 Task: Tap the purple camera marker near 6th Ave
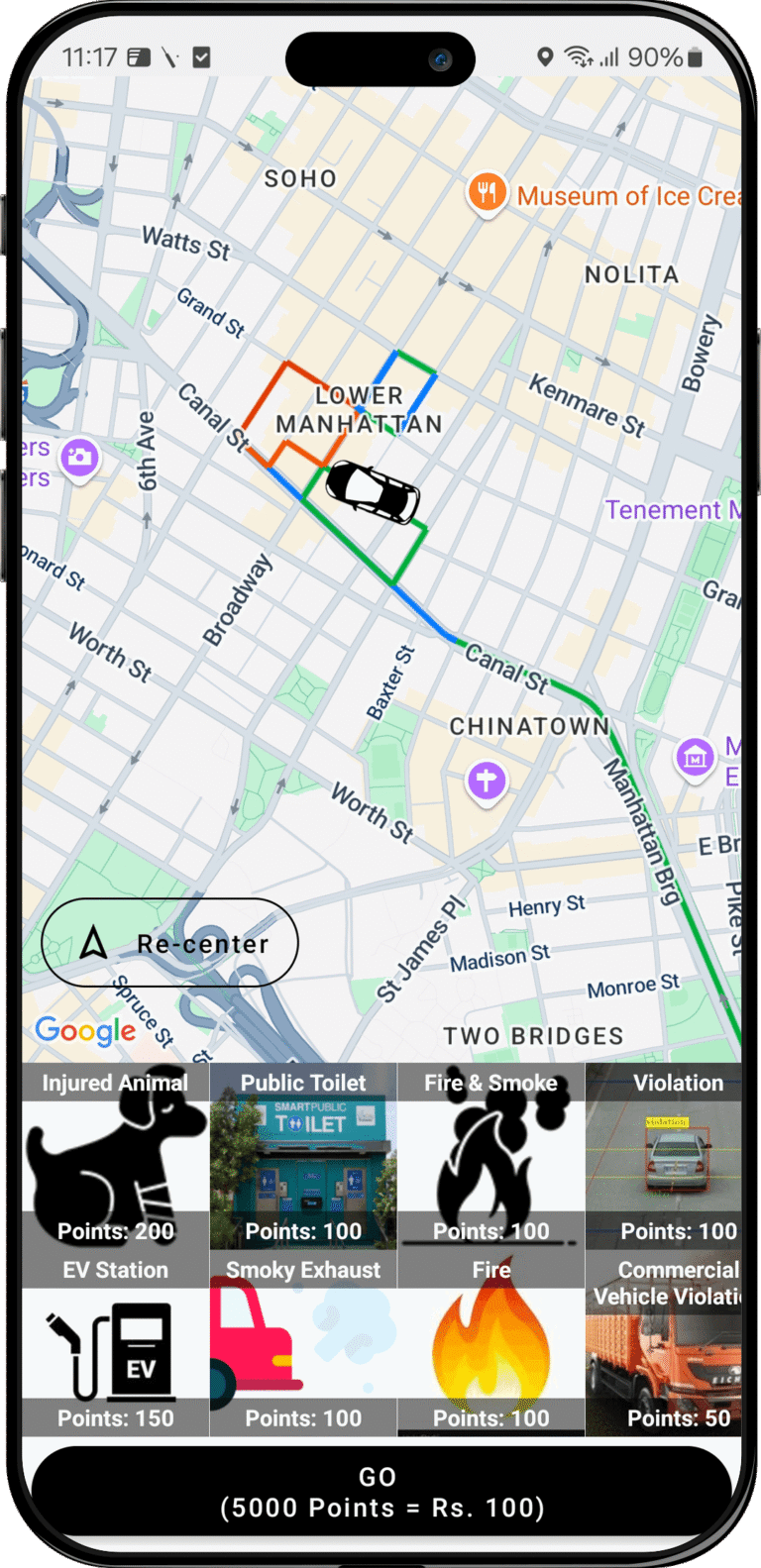(80, 458)
